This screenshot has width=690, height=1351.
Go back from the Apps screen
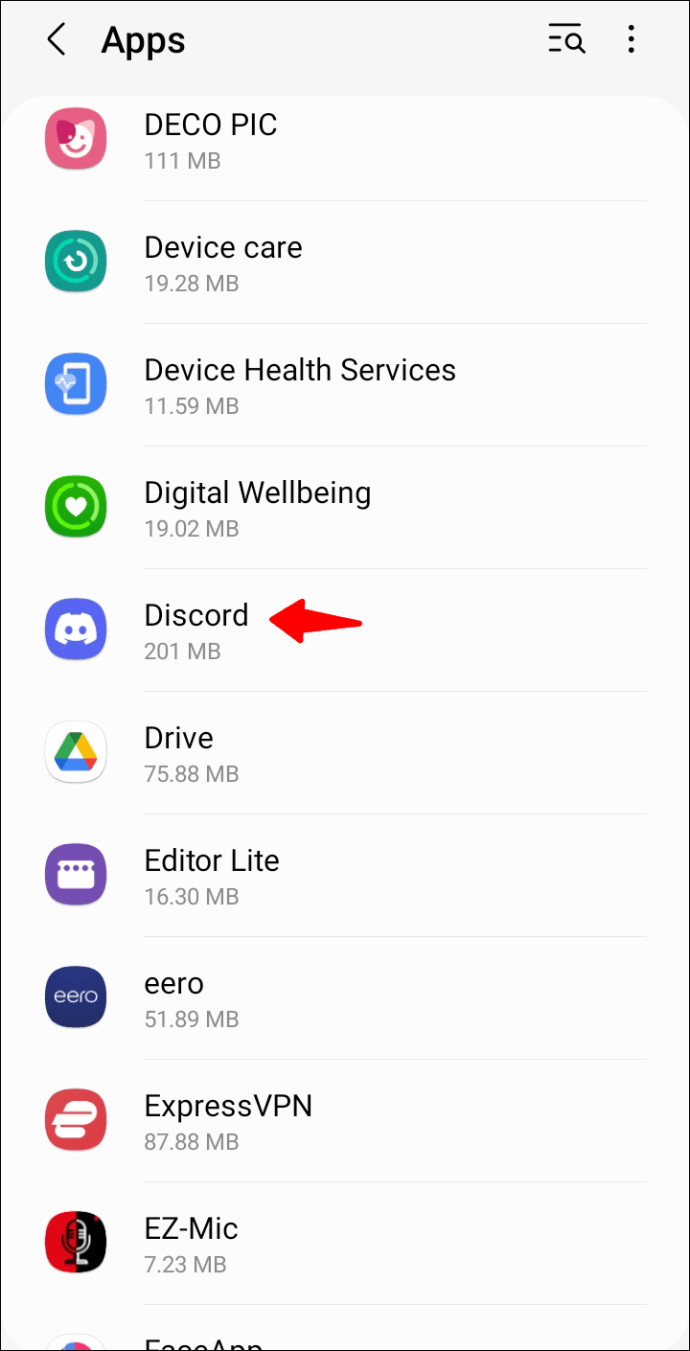coord(57,41)
